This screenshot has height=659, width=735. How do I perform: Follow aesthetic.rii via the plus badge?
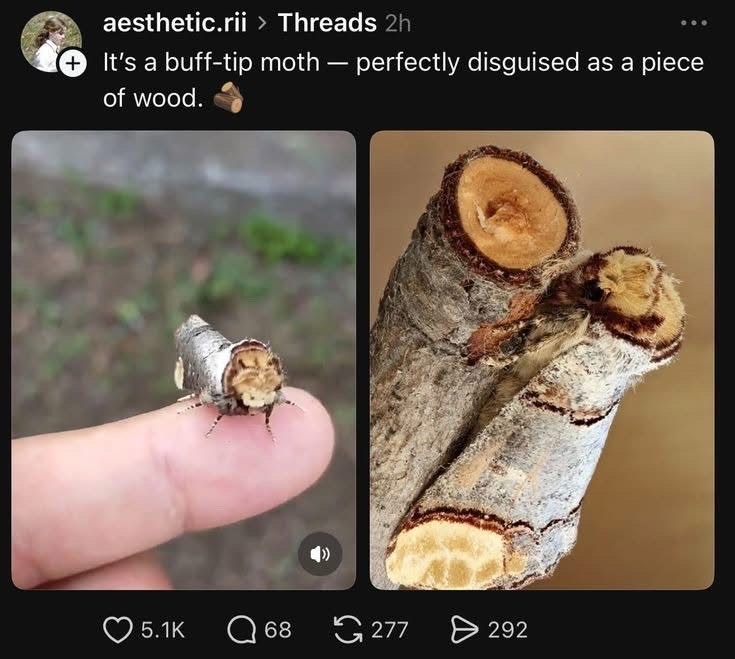(70, 64)
